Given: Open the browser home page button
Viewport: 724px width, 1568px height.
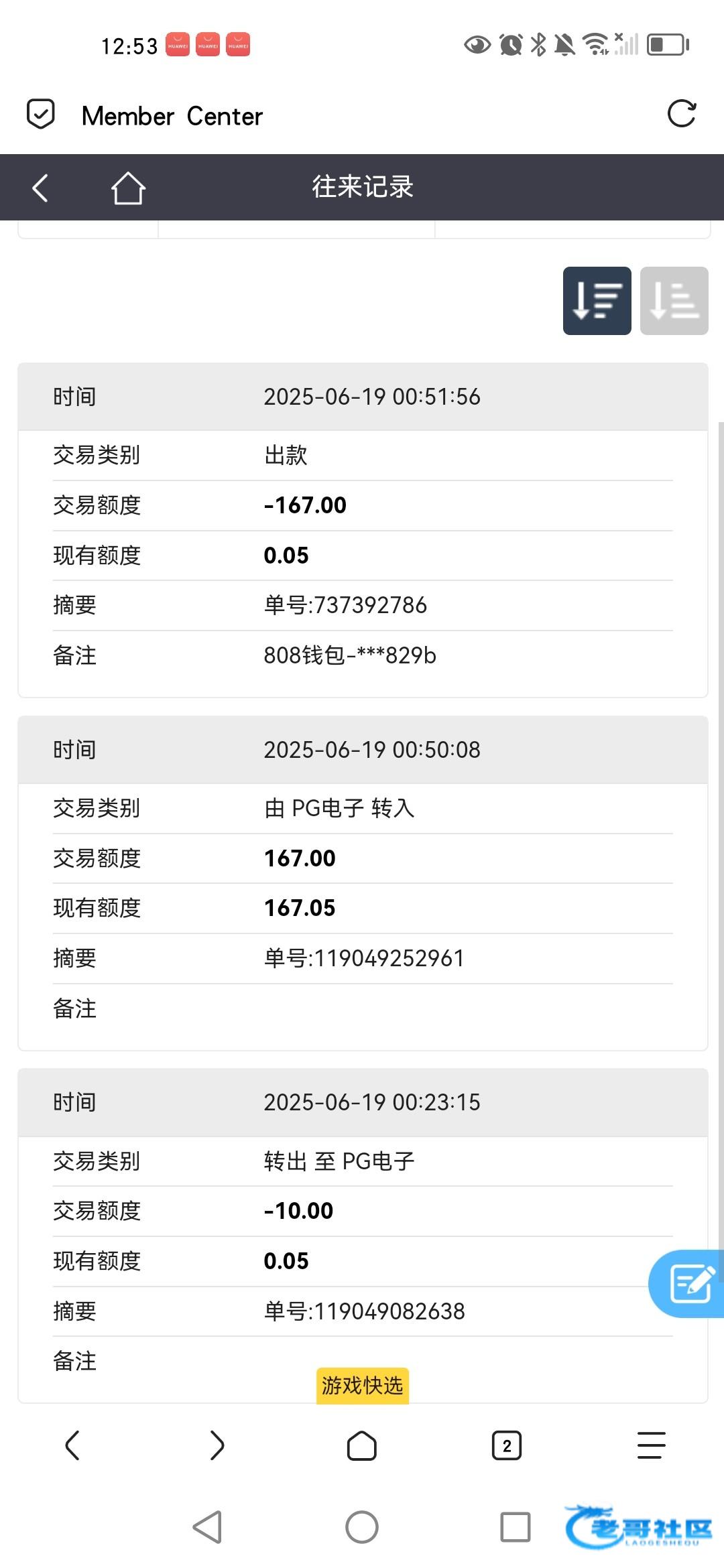Looking at the screenshot, I should pyautogui.click(x=362, y=1445).
